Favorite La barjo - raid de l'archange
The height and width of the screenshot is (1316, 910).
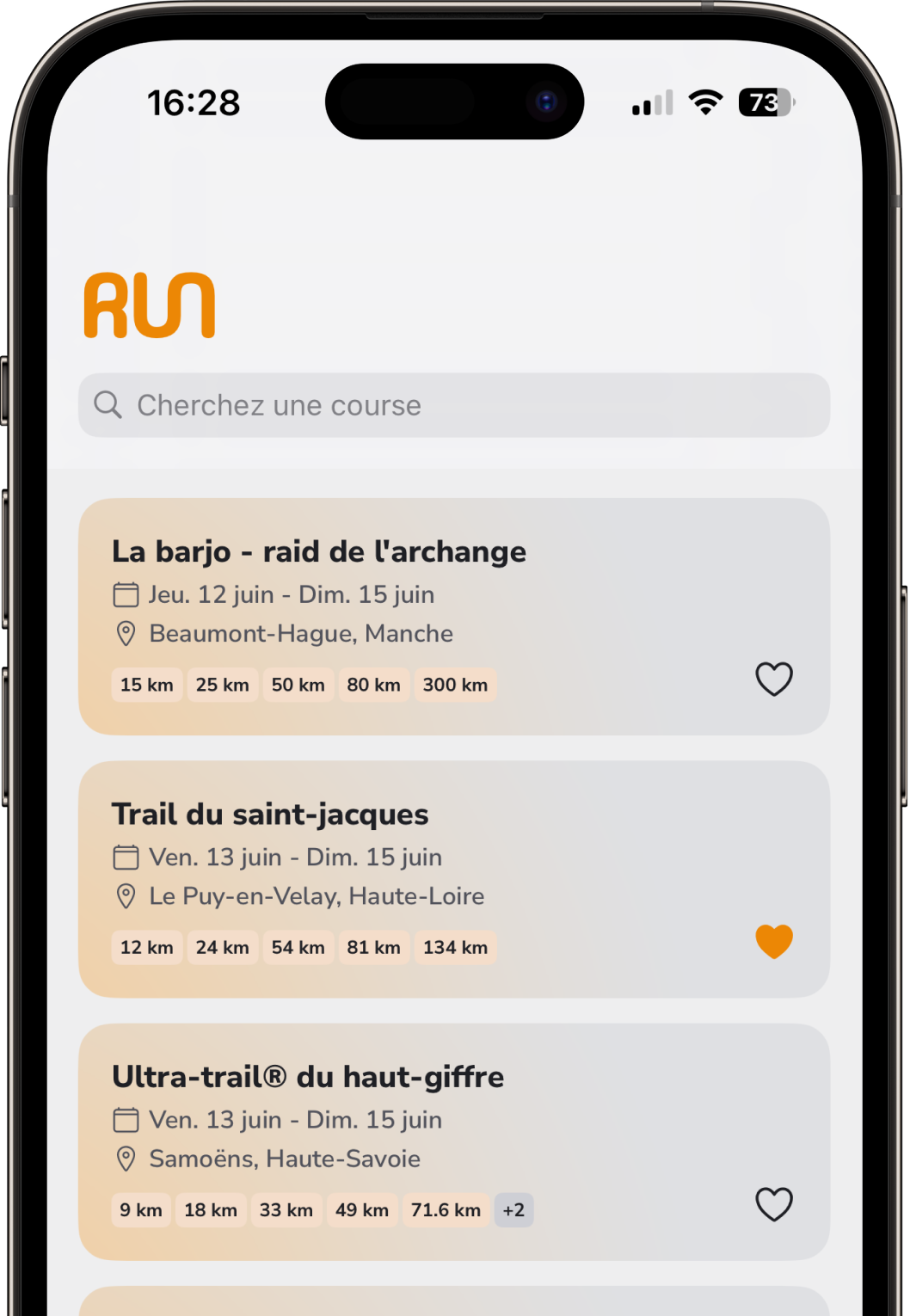773,680
